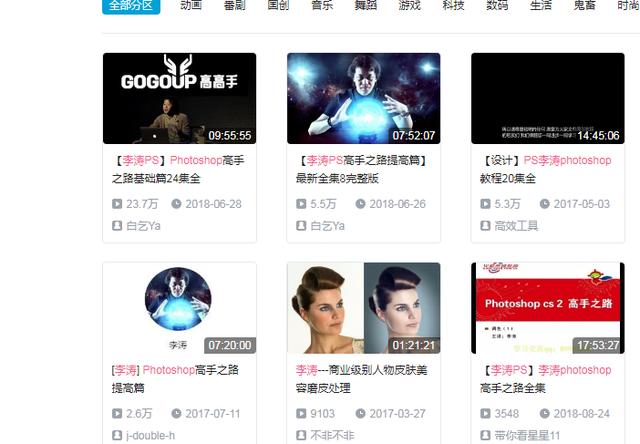Open the 国创 category
This screenshot has height=444, width=640.
[x=279, y=6]
